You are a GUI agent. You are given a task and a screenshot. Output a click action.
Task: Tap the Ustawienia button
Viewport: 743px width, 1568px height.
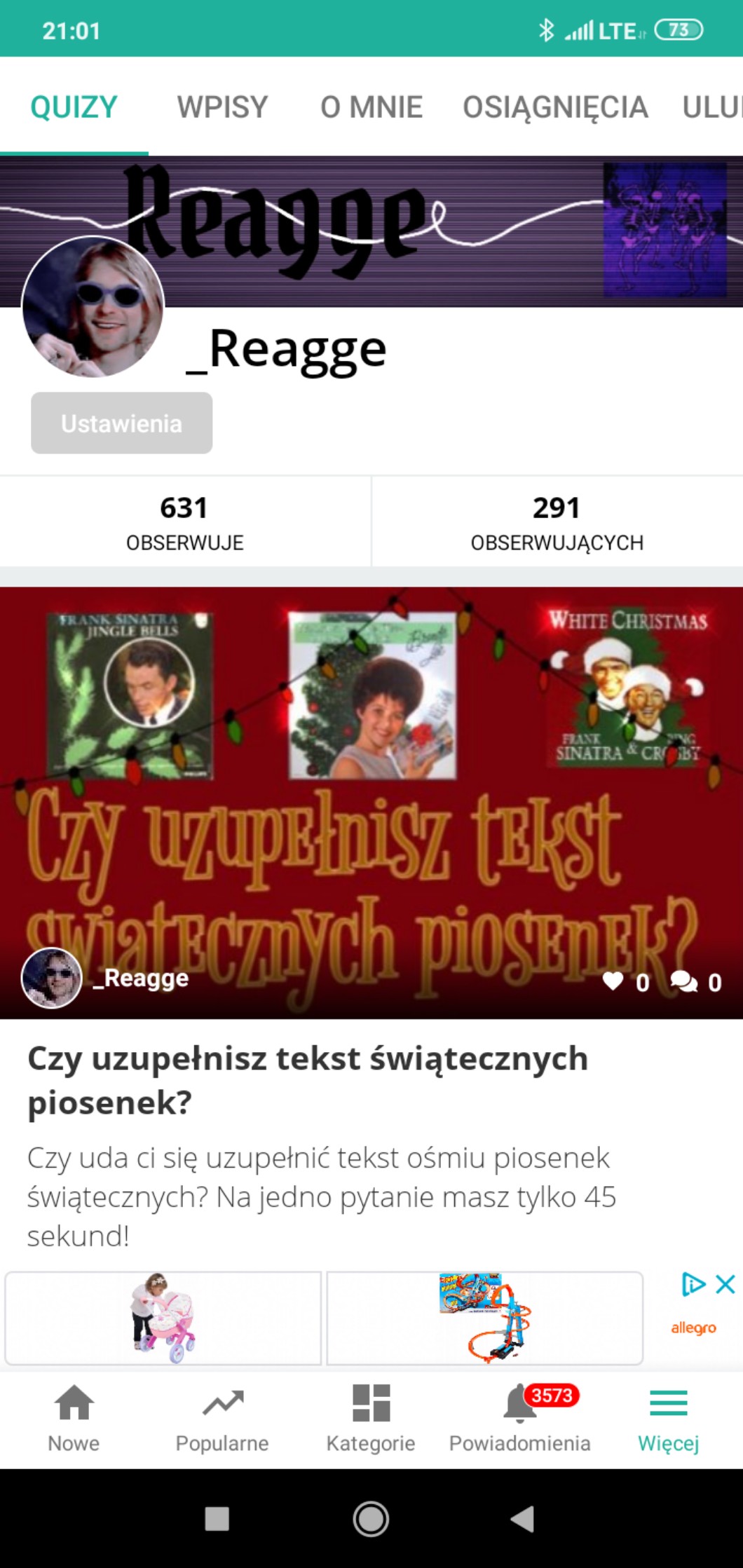(x=121, y=423)
